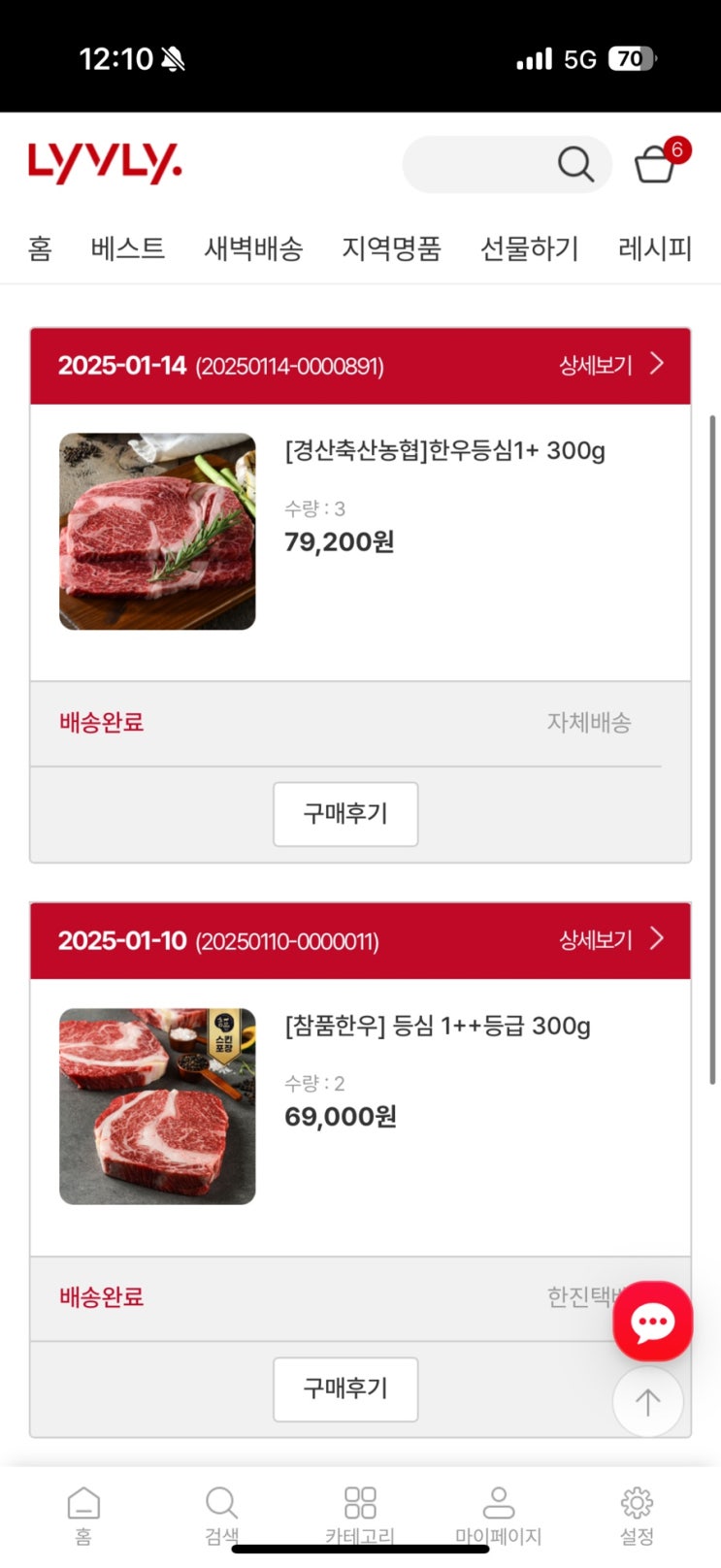Switch to the 베스트 tab
The height and width of the screenshot is (1568, 721).
point(128,248)
